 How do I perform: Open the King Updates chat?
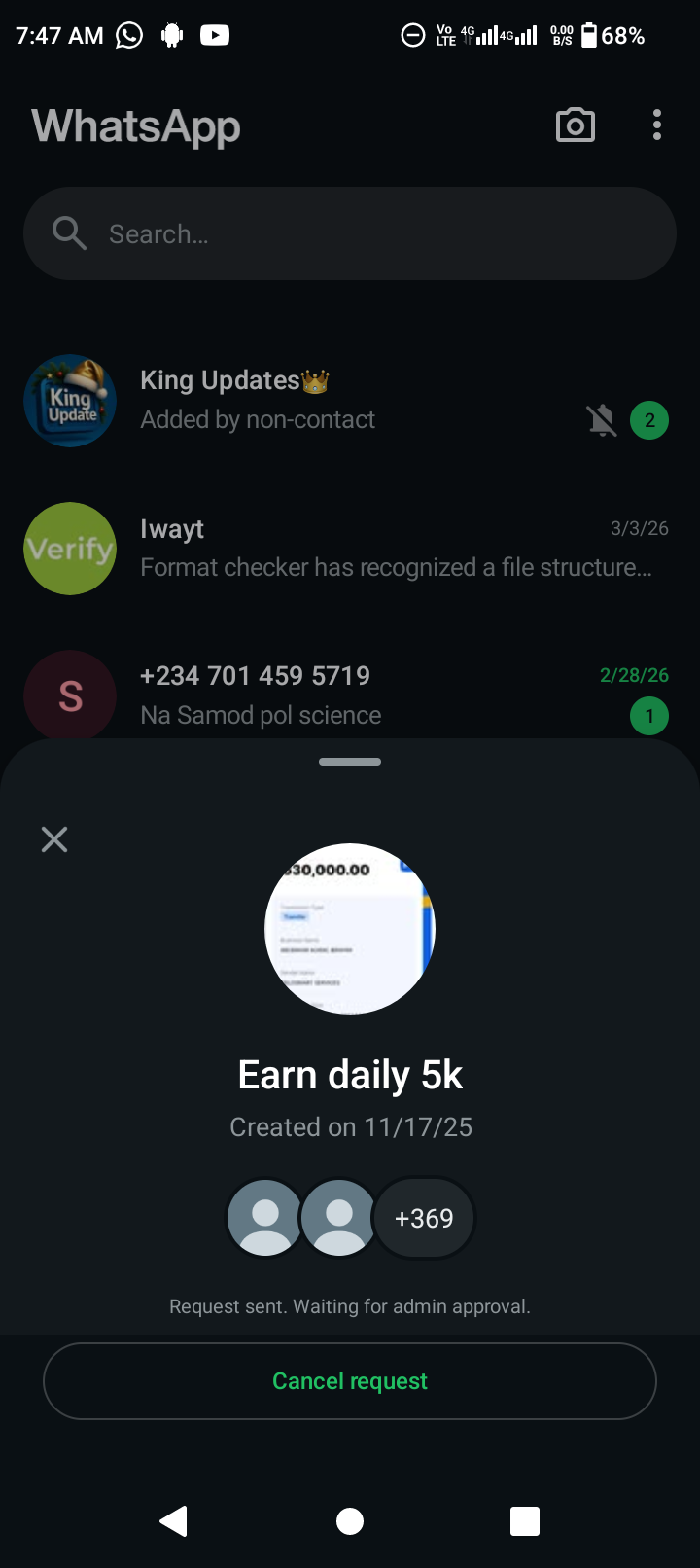350,400
